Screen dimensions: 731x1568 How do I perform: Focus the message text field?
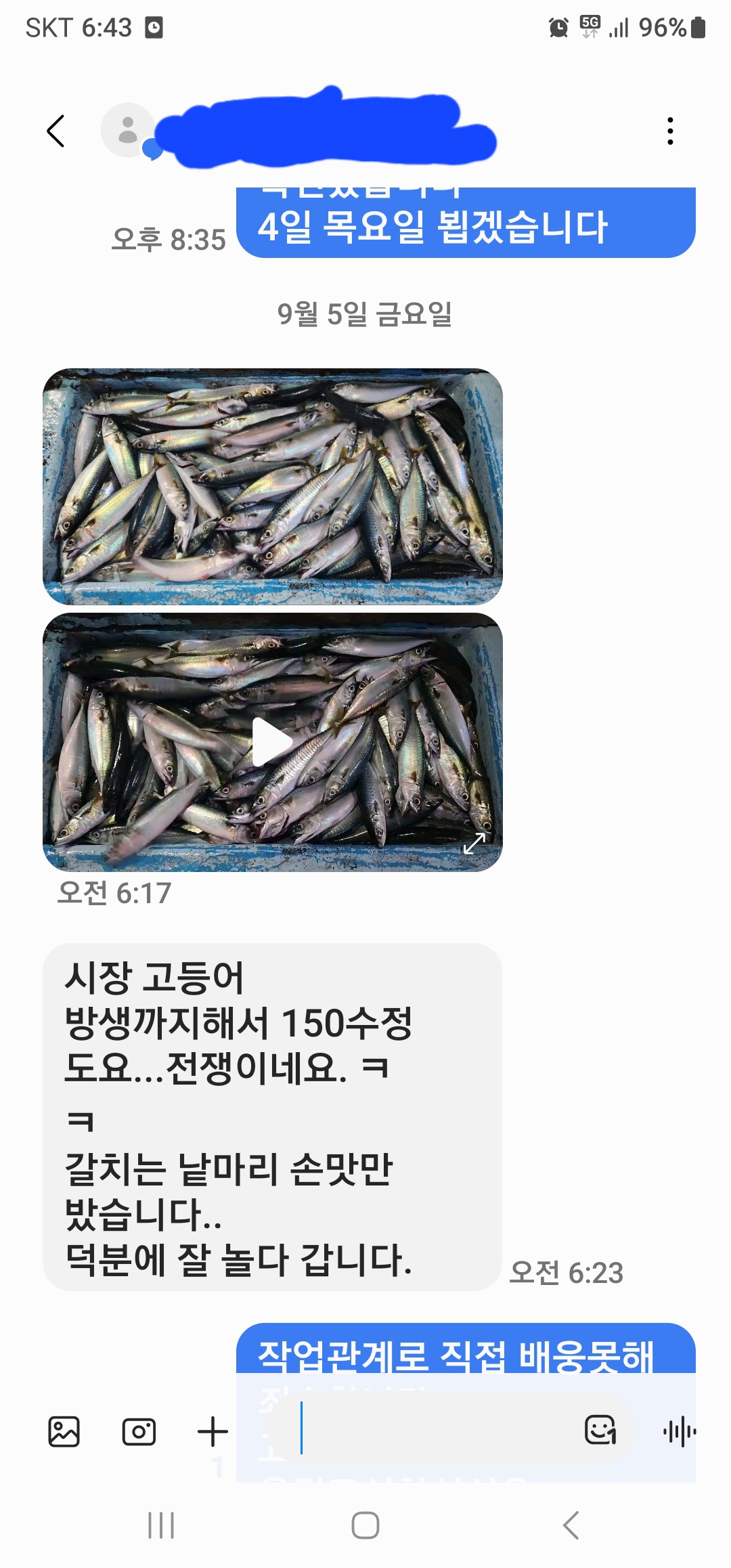pyautogui.click(x=433, y=1431)
